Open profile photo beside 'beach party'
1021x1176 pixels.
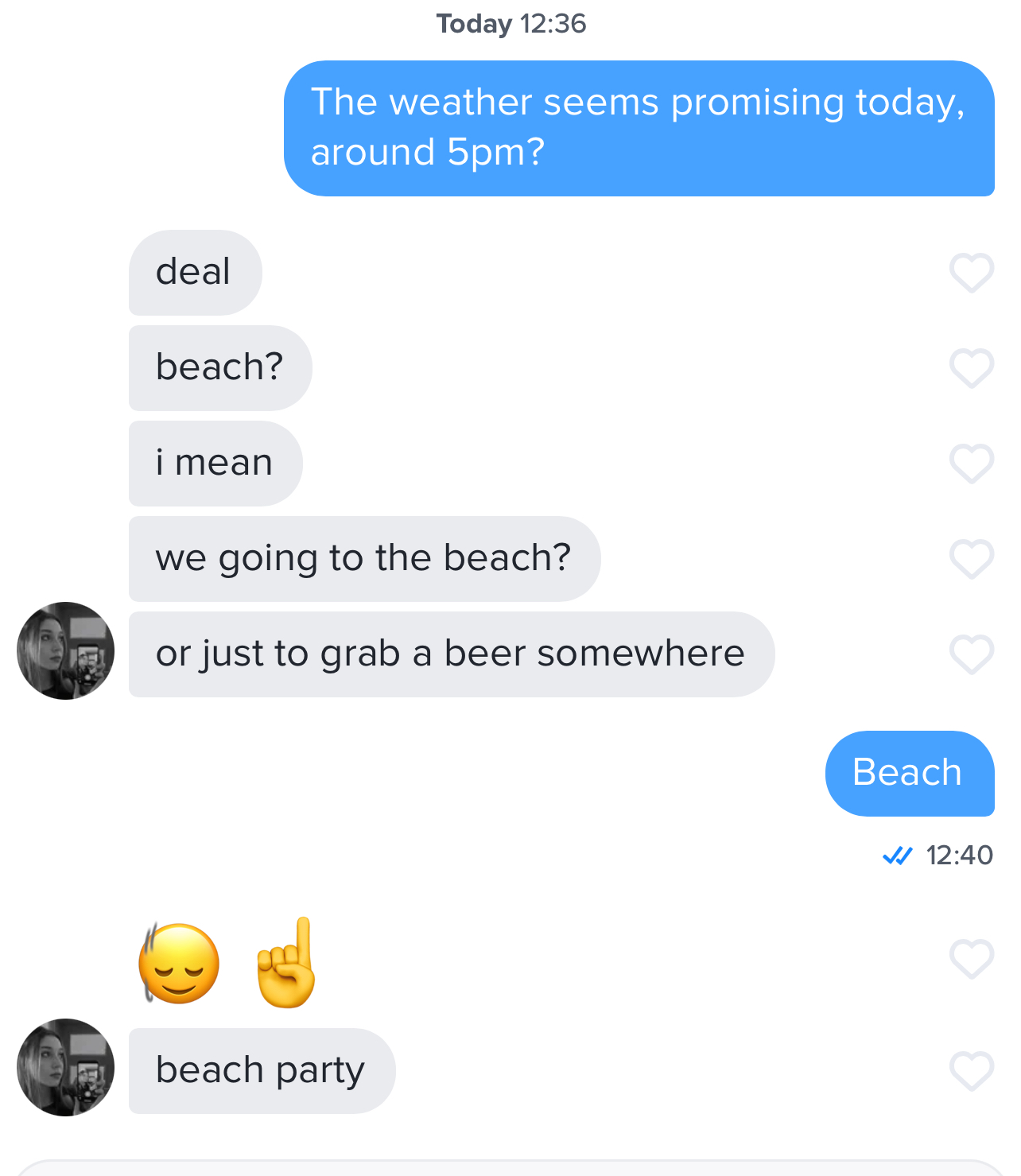coord(65,1067)
